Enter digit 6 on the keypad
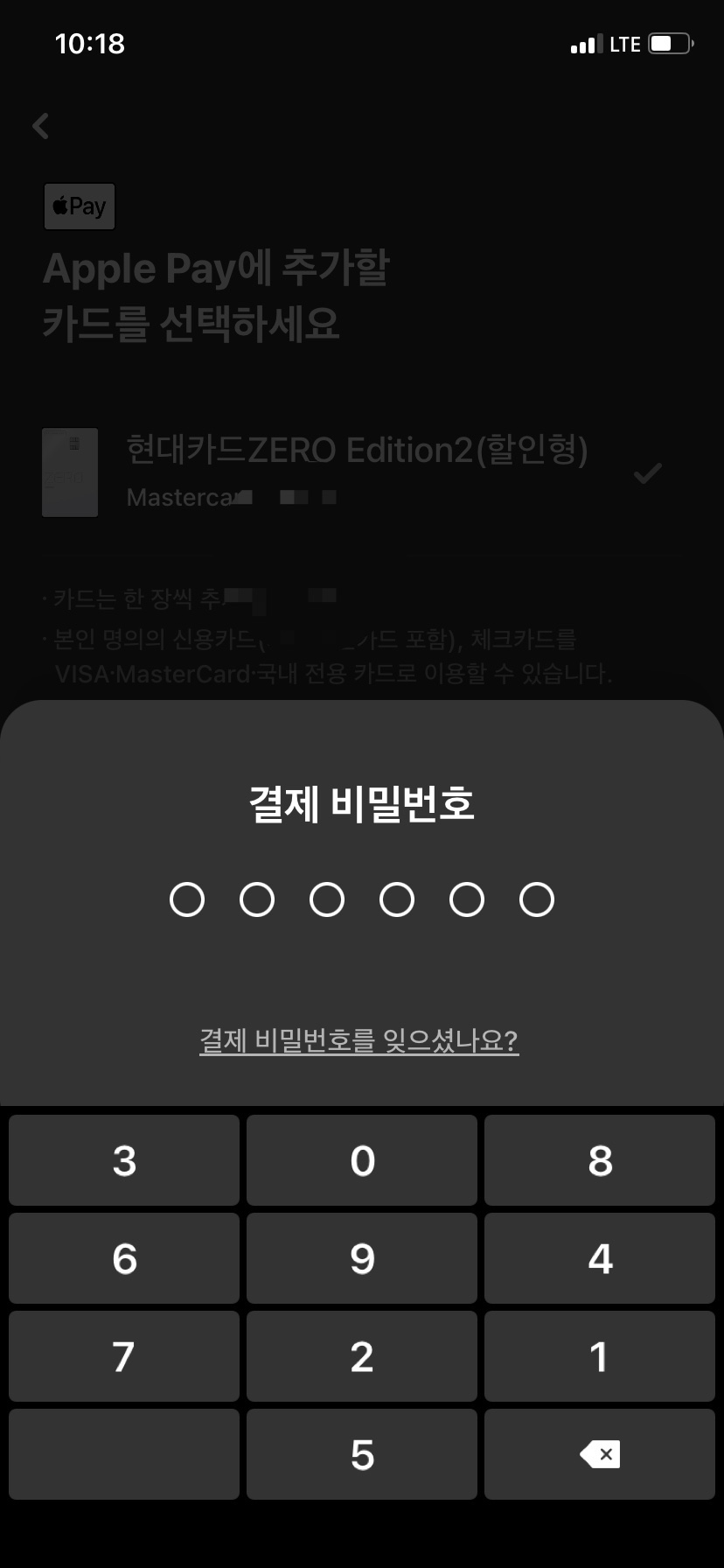The image size is (724, 1568). point(124,1258)
